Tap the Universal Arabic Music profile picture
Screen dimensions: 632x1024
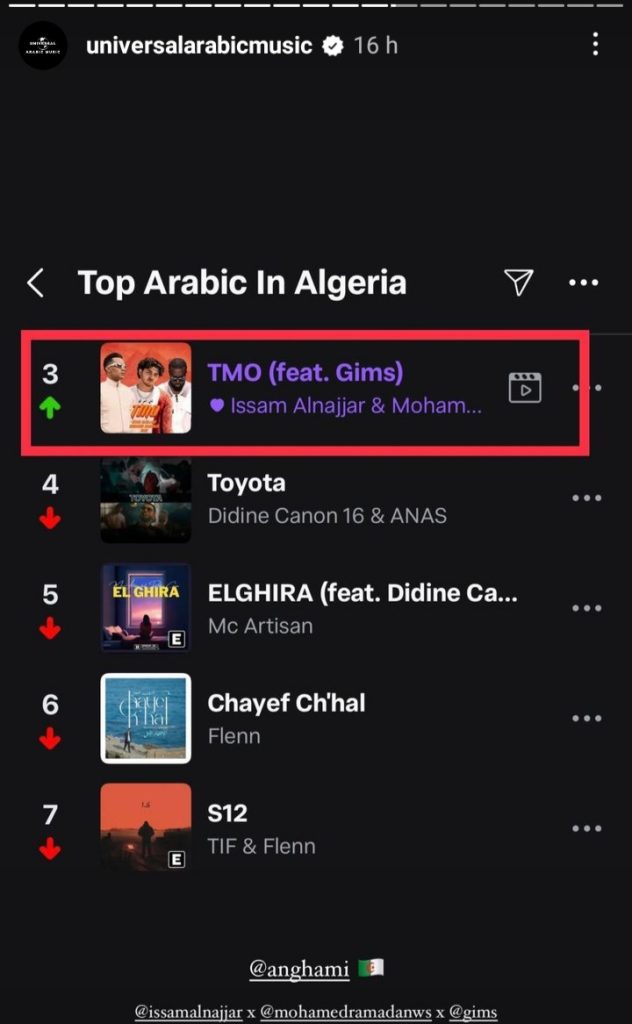[x=43, y=45]
